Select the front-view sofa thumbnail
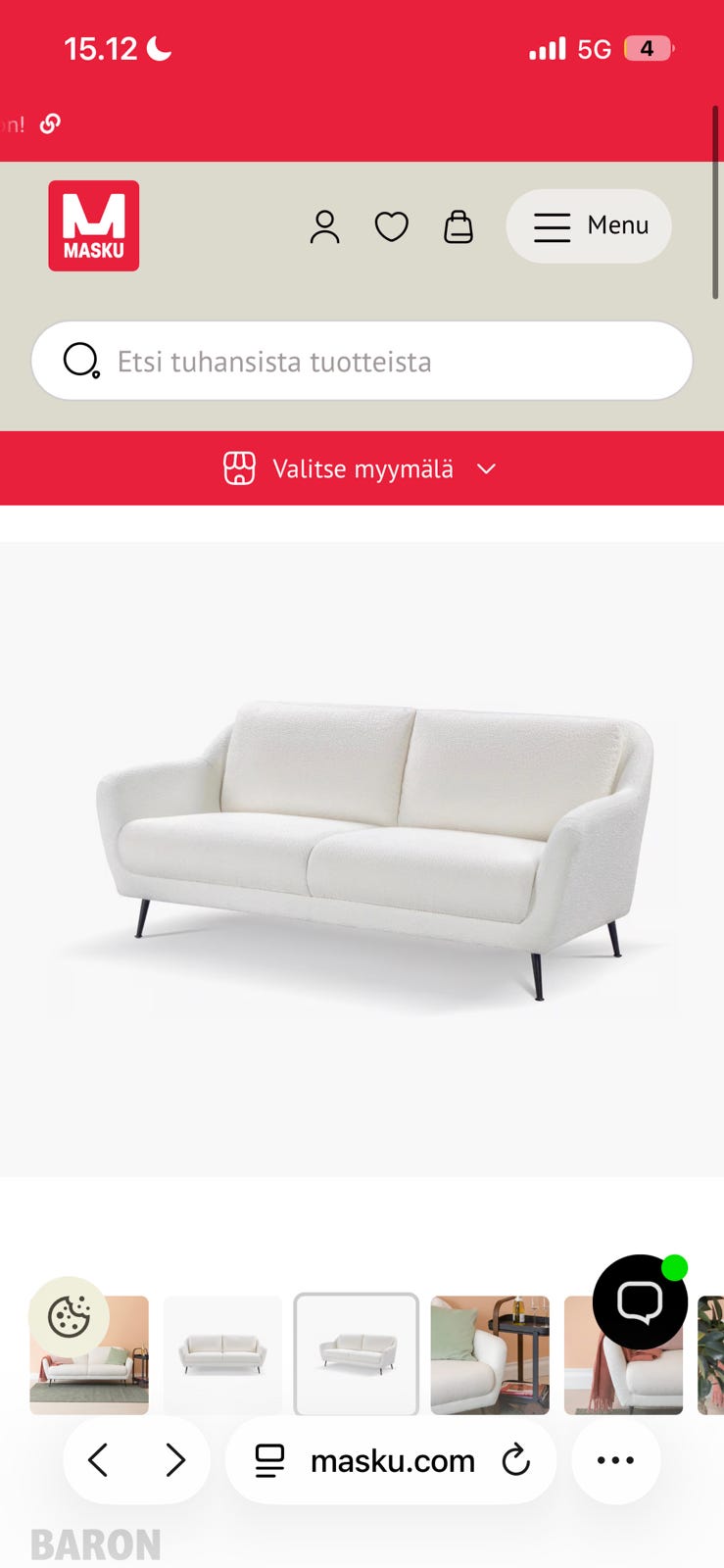Screen dimensions: 724x1568 222,1354
